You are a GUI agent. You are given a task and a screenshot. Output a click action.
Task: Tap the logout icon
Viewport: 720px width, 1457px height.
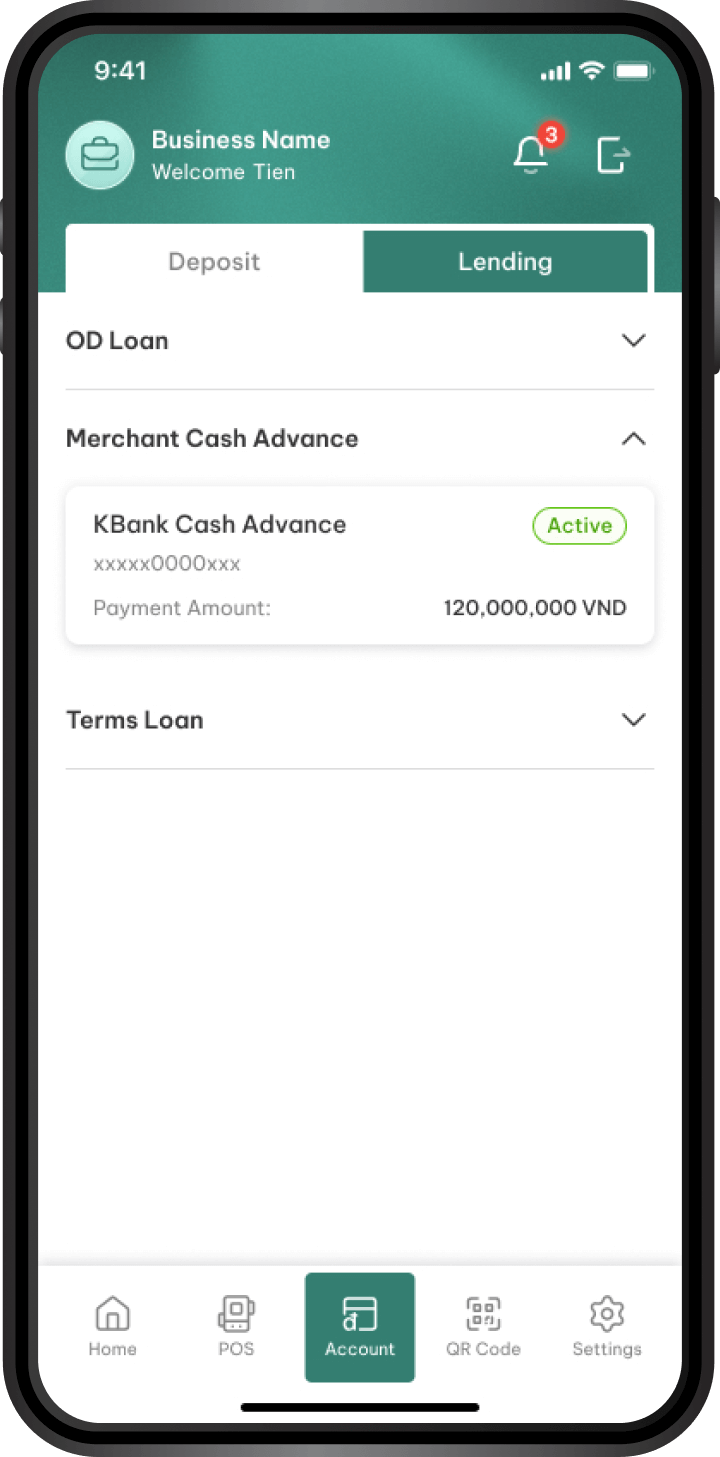tap(613, 155)
